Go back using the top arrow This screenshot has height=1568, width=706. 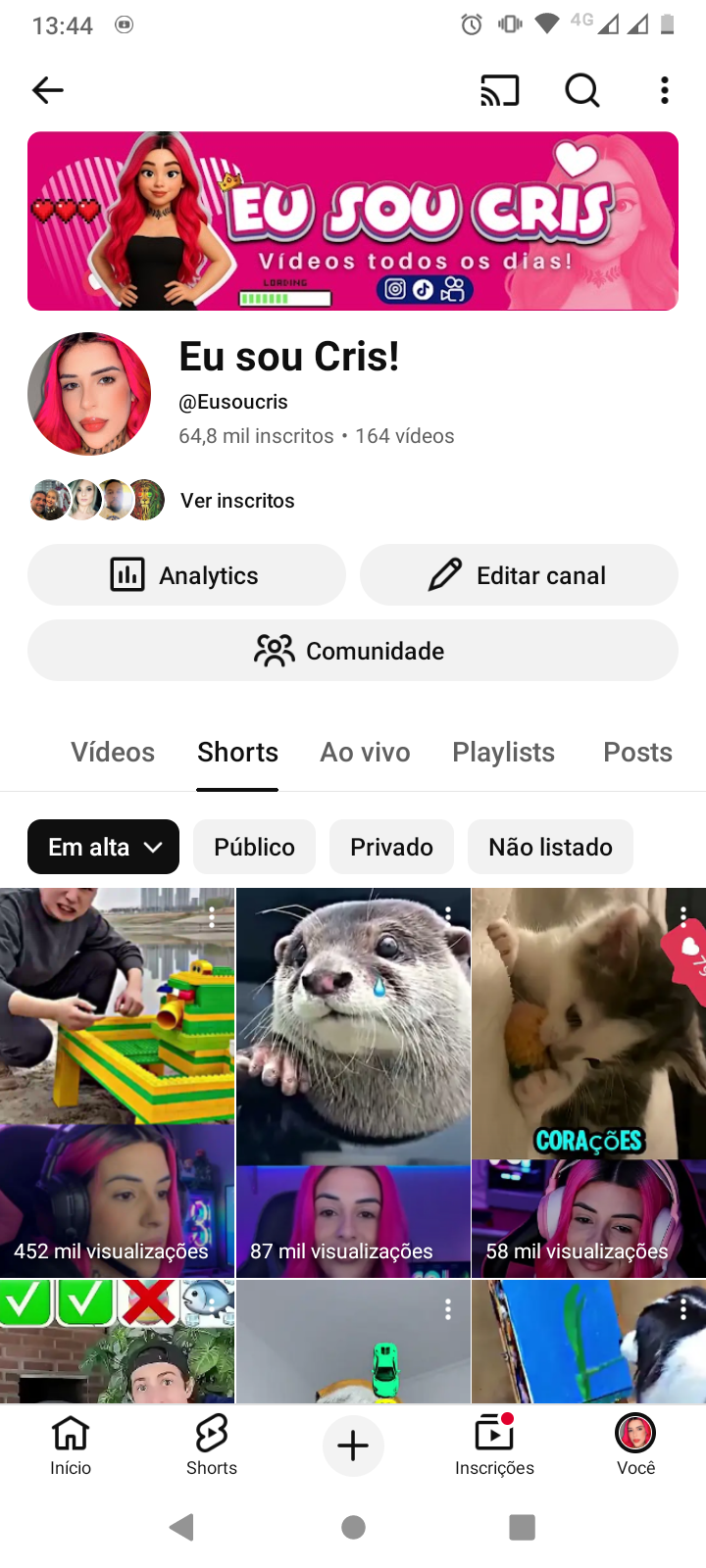click(x=47, y=90)
